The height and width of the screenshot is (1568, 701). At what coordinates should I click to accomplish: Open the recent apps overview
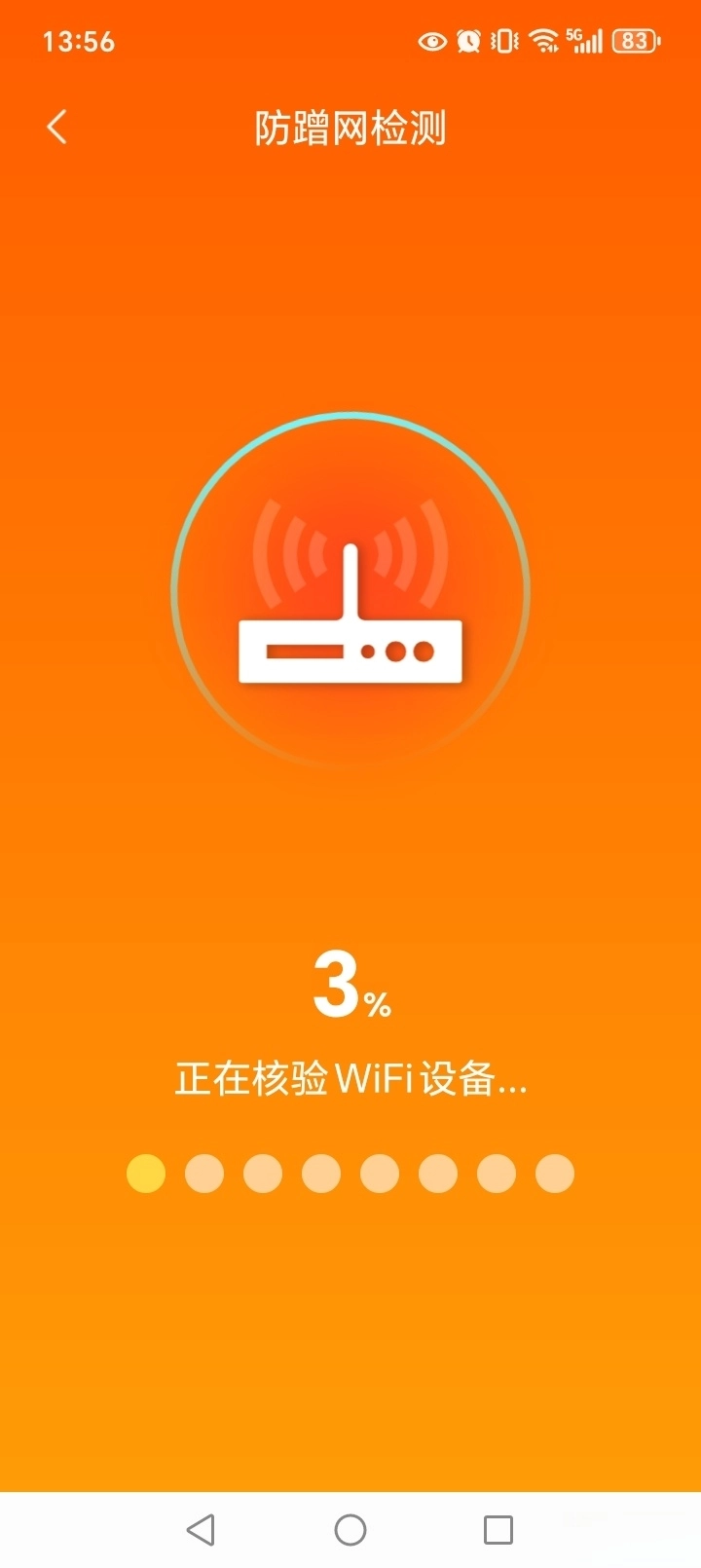pos(498,1529)
